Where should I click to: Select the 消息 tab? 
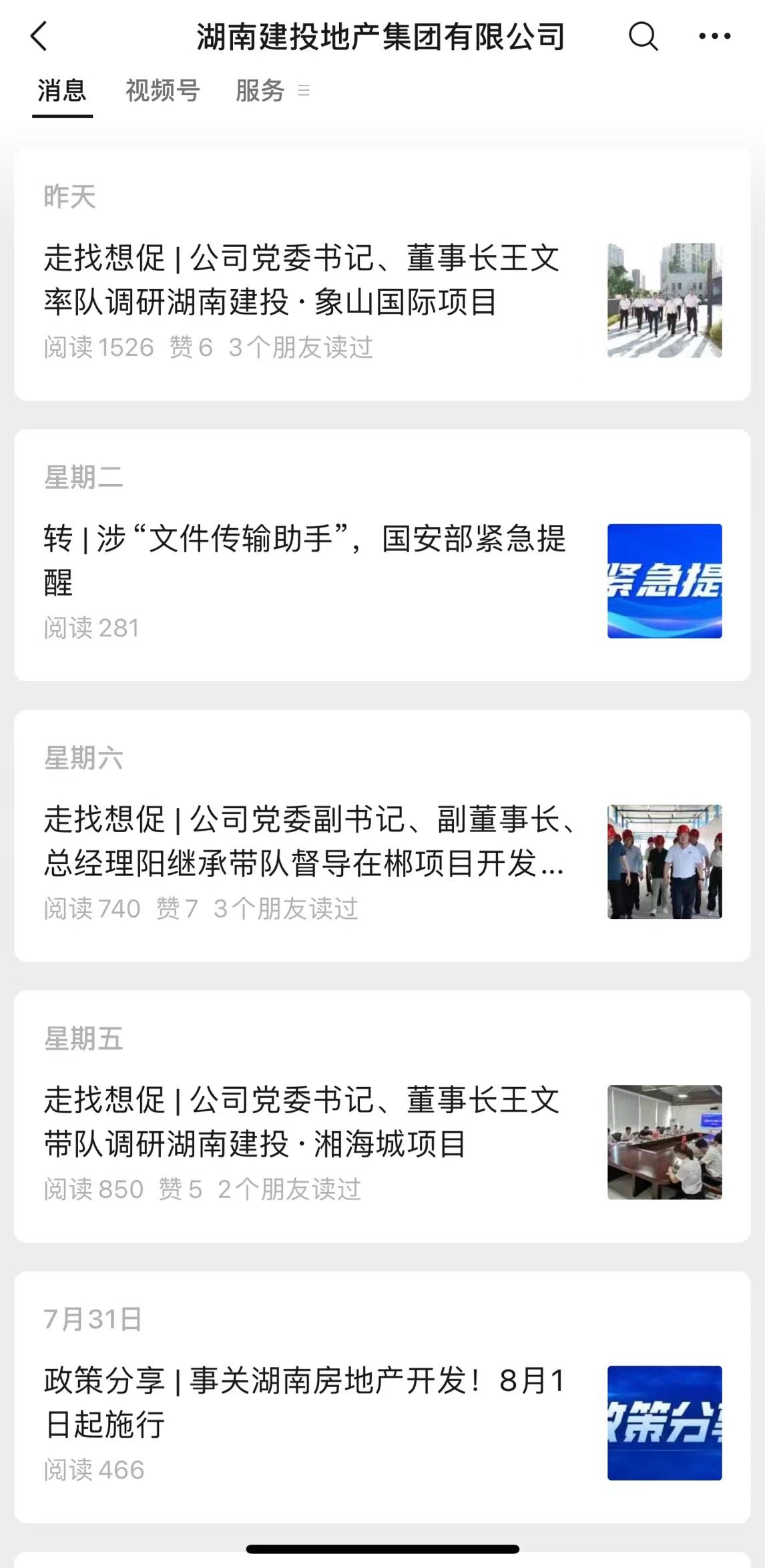click(x=62, y=91)
